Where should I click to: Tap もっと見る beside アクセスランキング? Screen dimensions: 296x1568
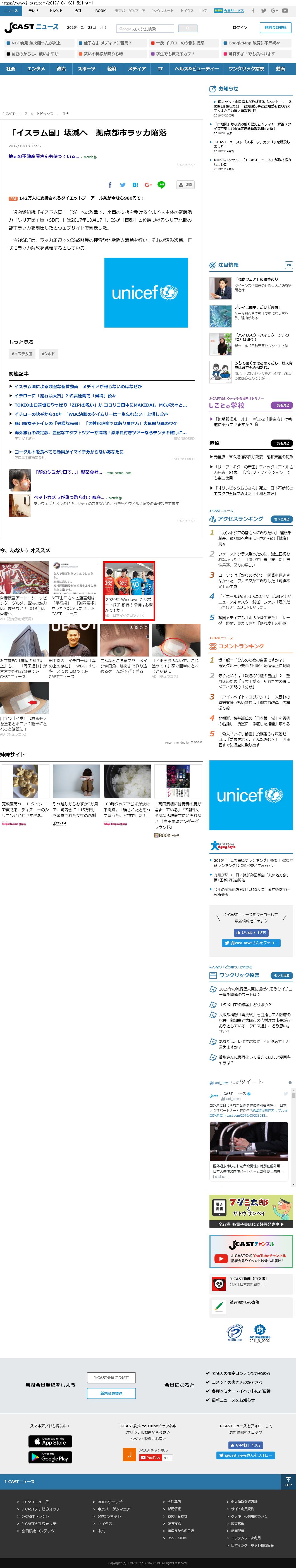282,519
